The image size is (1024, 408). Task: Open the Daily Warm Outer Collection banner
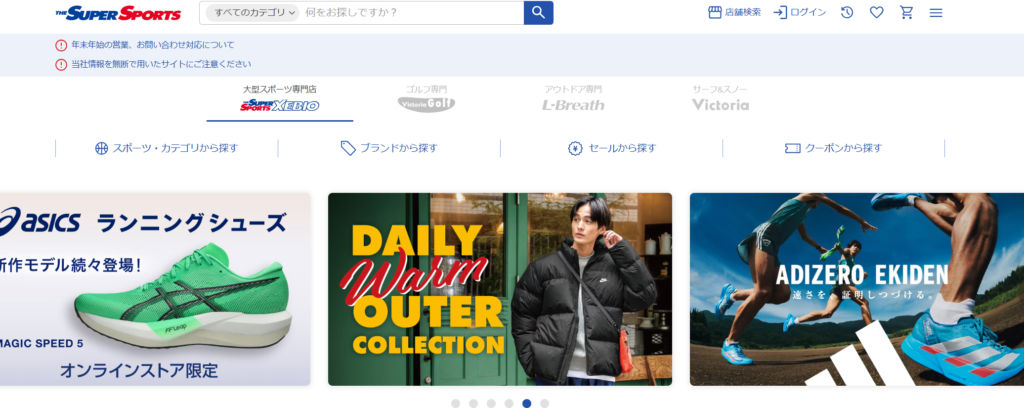500,289
